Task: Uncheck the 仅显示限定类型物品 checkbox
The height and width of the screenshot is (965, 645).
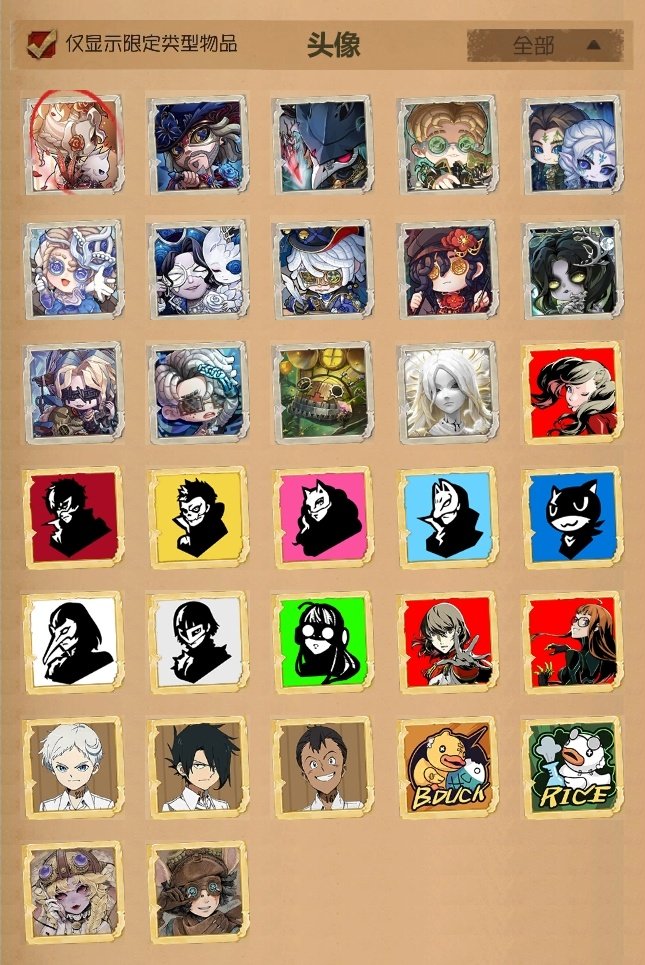Action: click(x=42, y=44)
